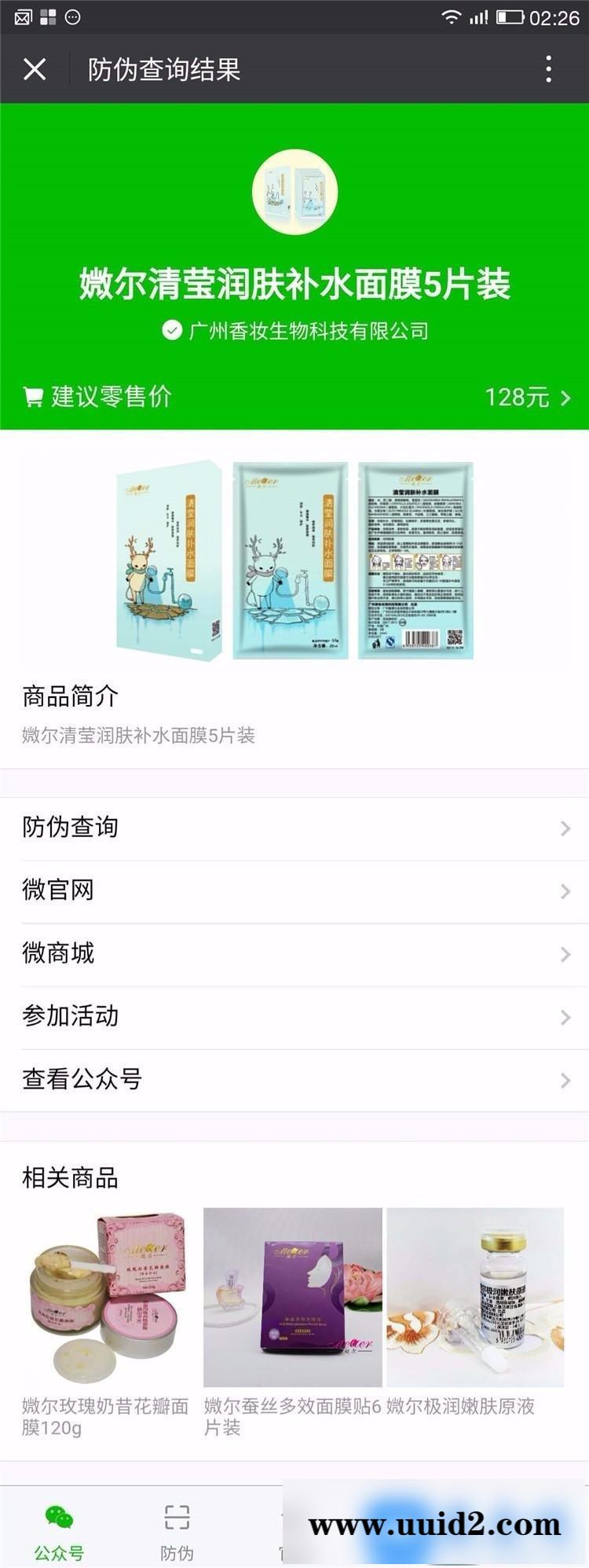Tap the green verification checkmark icon

(x=171, y=331)
